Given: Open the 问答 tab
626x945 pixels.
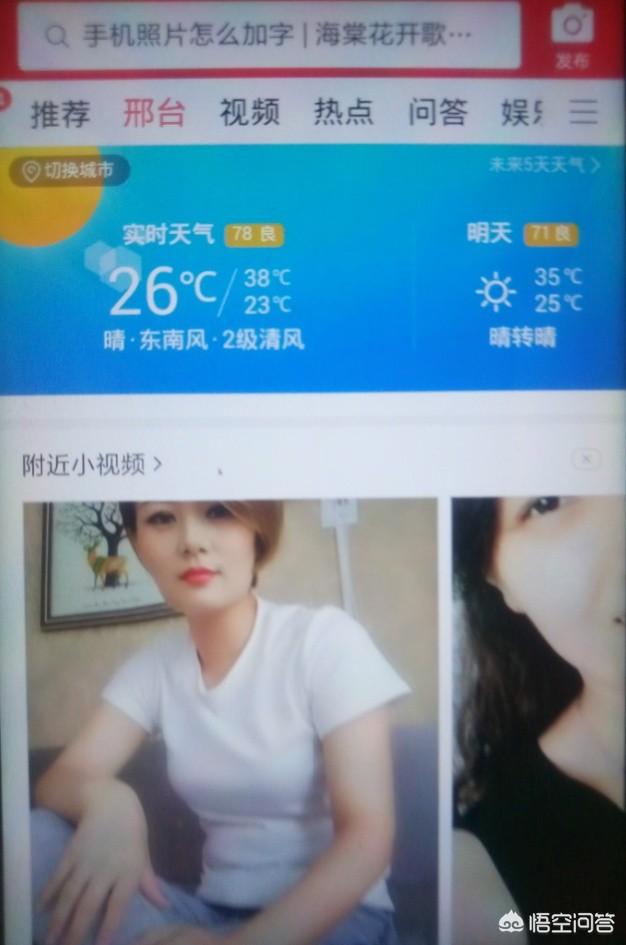Looking at the screenshot, I should click(x=438, y=112).
